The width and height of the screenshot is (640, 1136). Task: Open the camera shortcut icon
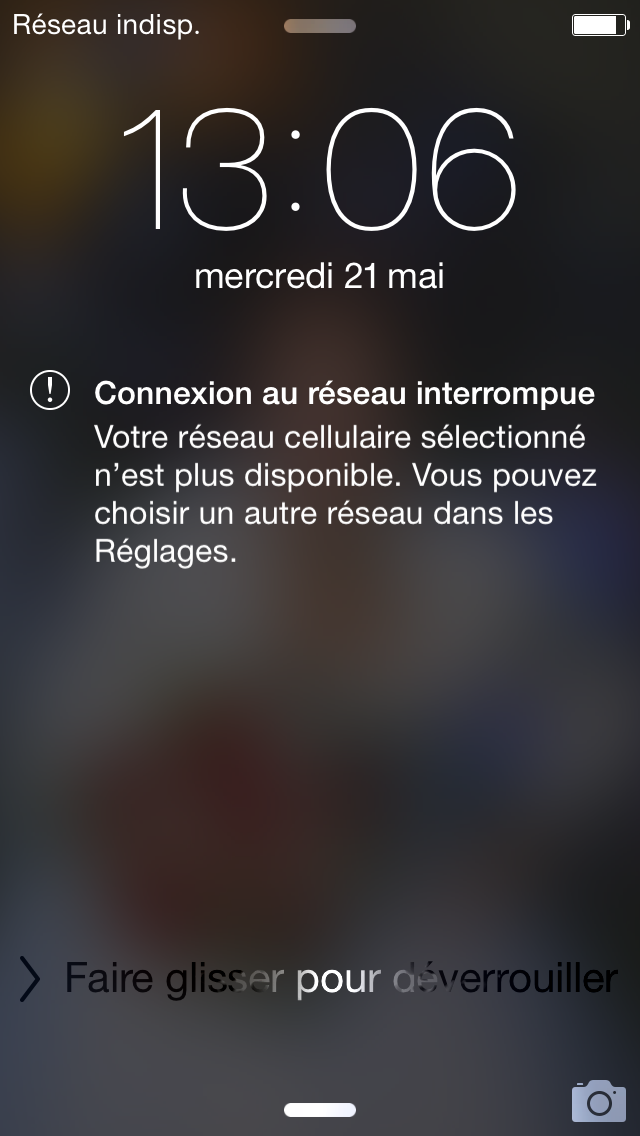(x=599, y=1101)
